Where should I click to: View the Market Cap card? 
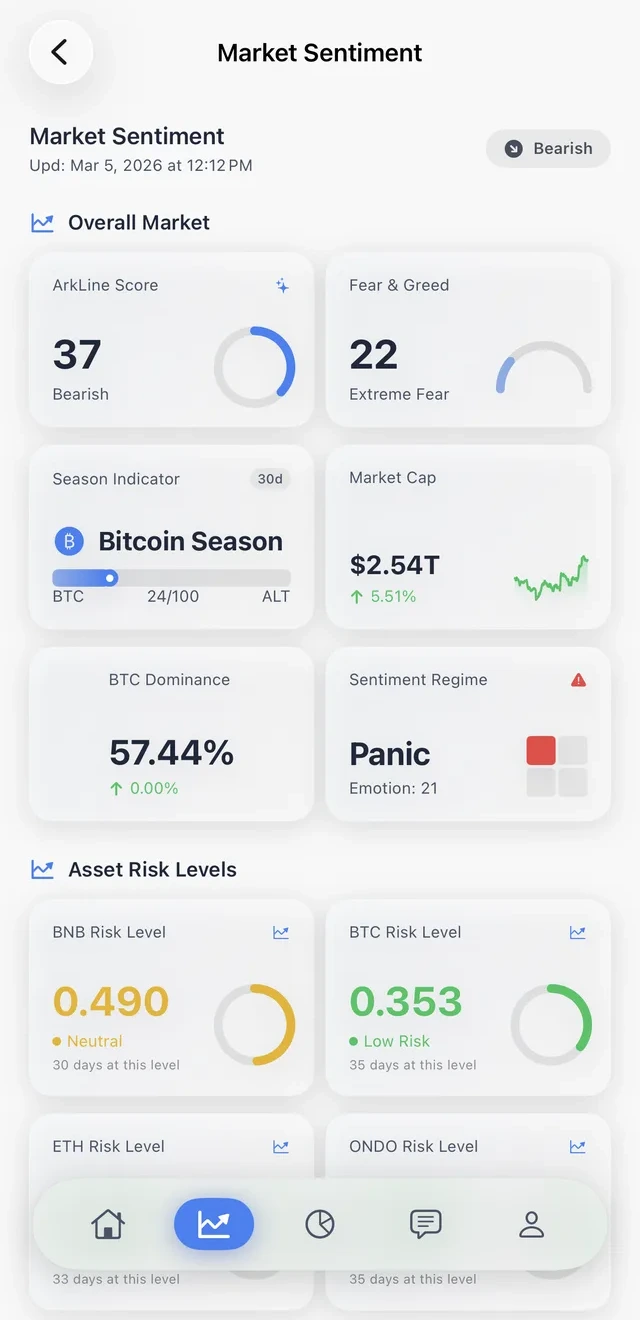468,537
